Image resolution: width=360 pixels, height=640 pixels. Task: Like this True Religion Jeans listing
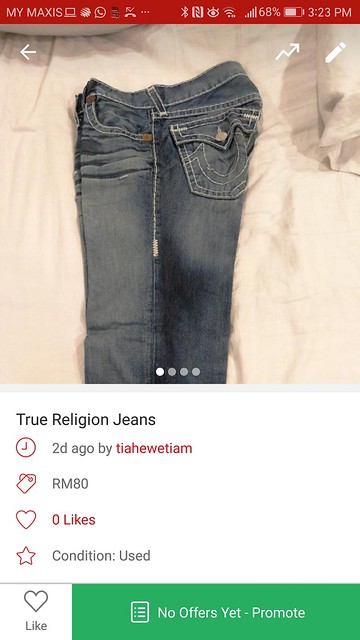click(x=36, y=612)
